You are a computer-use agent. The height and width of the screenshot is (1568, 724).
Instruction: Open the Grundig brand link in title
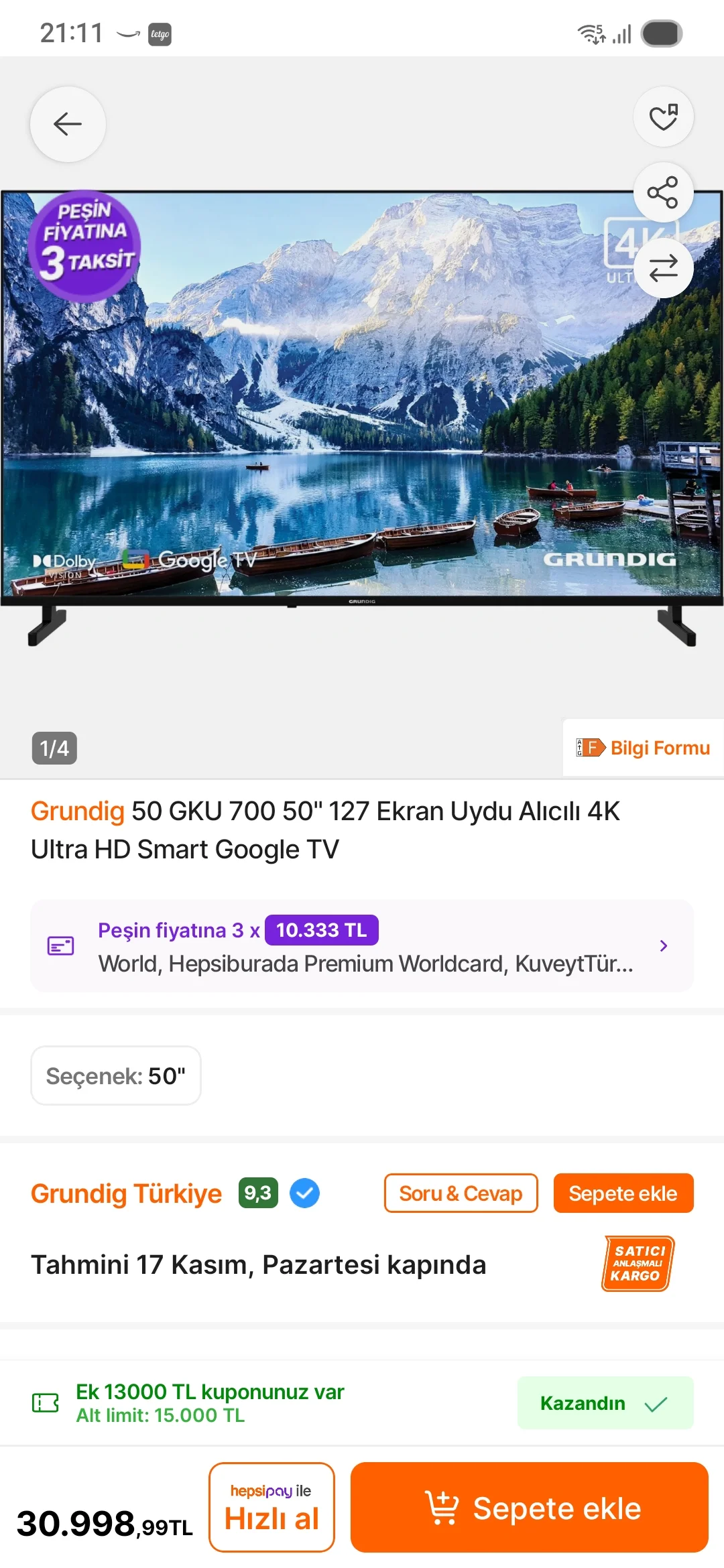click(x=78, y=811)
